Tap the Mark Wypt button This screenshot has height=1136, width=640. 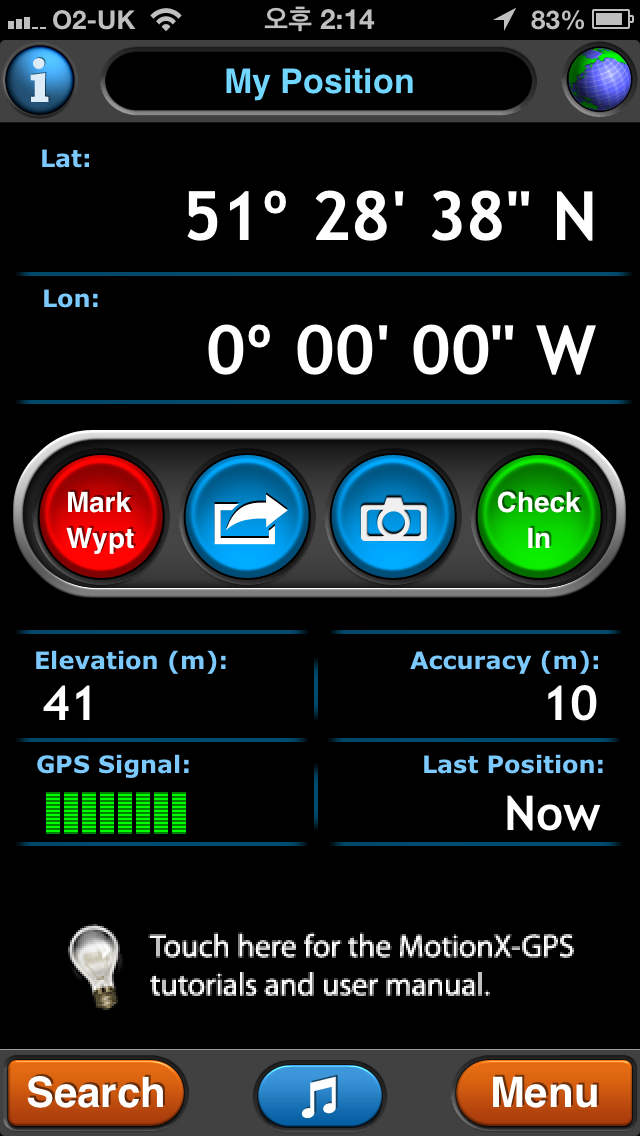[x=100, y=517]
